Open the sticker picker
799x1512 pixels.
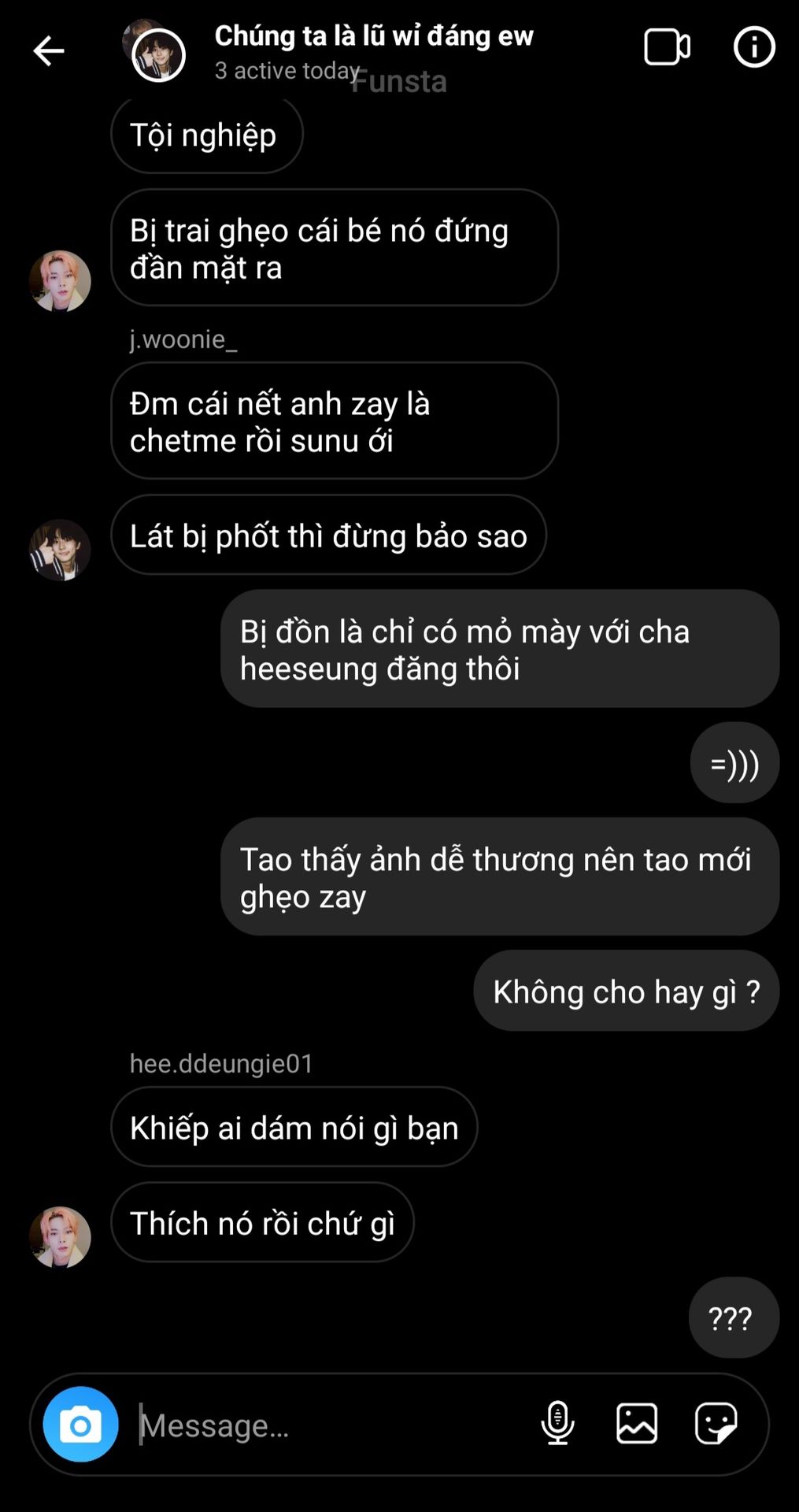[x=716, y=1423]
